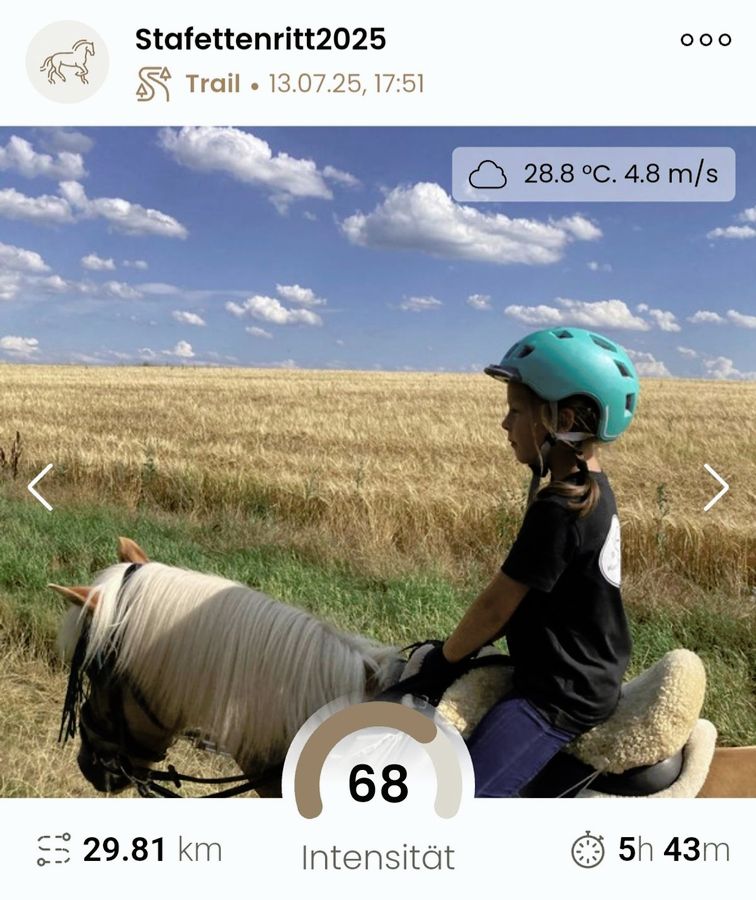756x900 pixels.
Task: Go to previous photo with left arrow
Action: [40, 487]
